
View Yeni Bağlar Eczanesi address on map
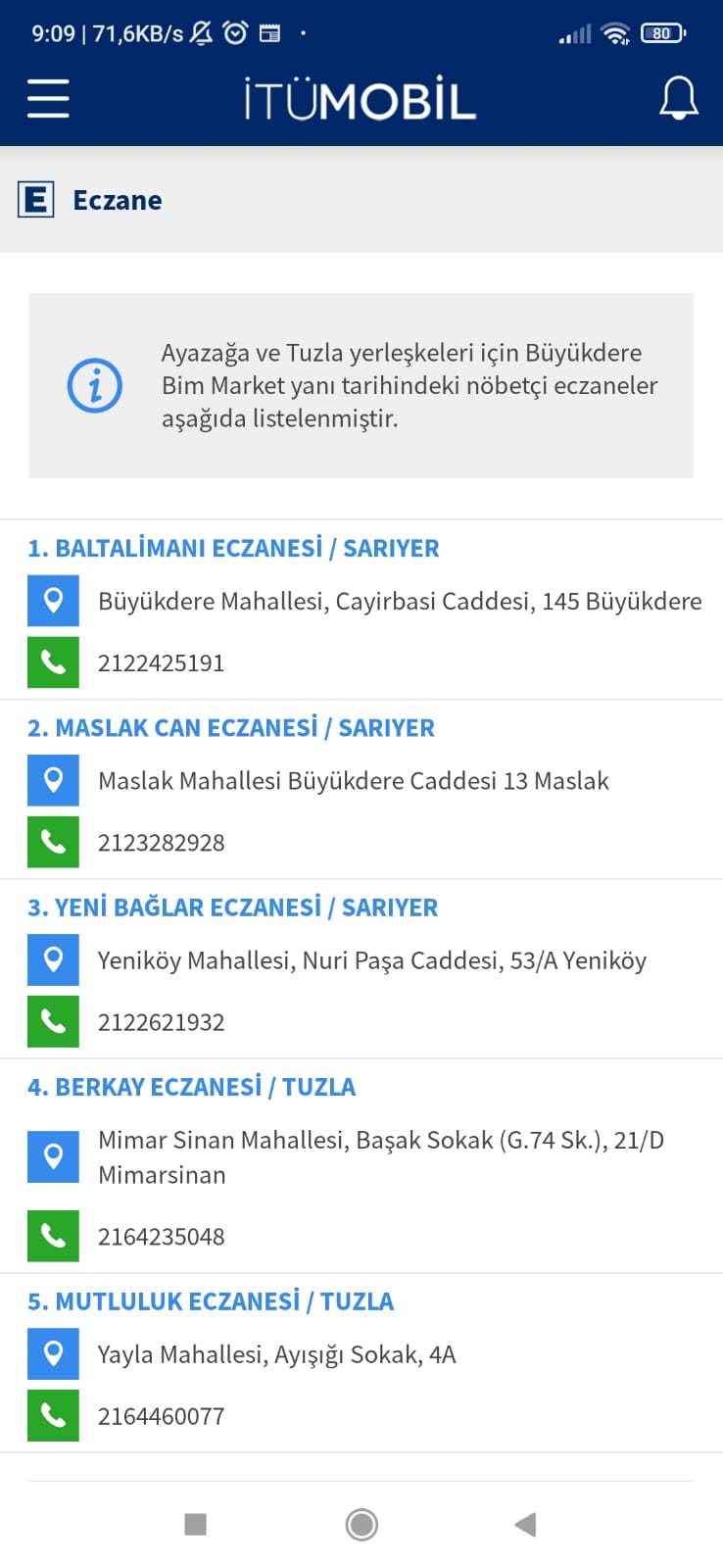point(53,960)
